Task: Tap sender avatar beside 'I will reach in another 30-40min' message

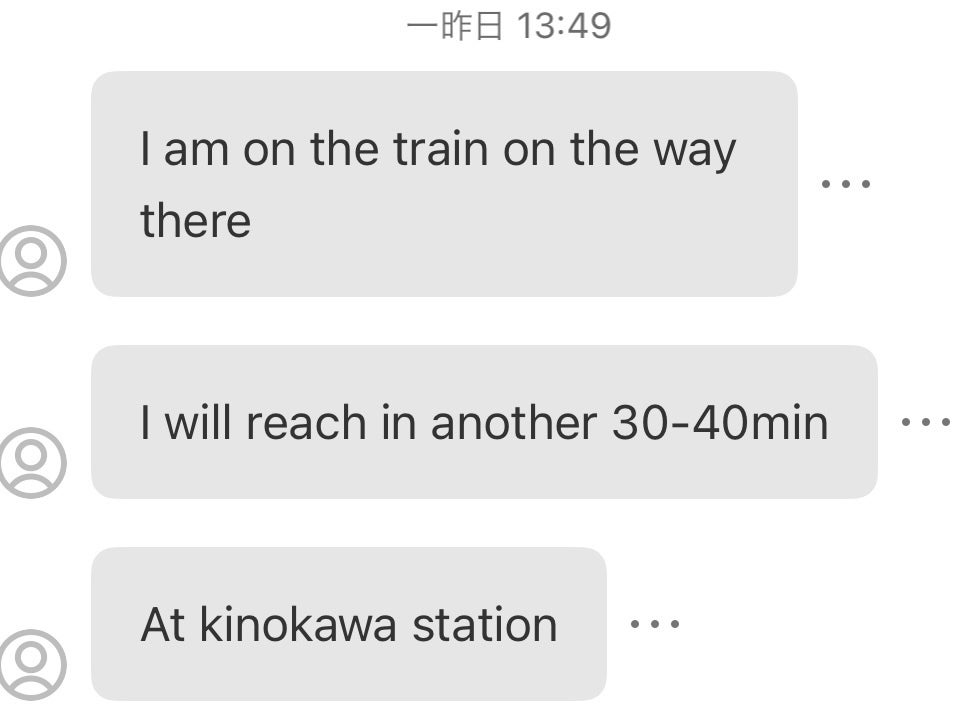Action: coord(32,462)
